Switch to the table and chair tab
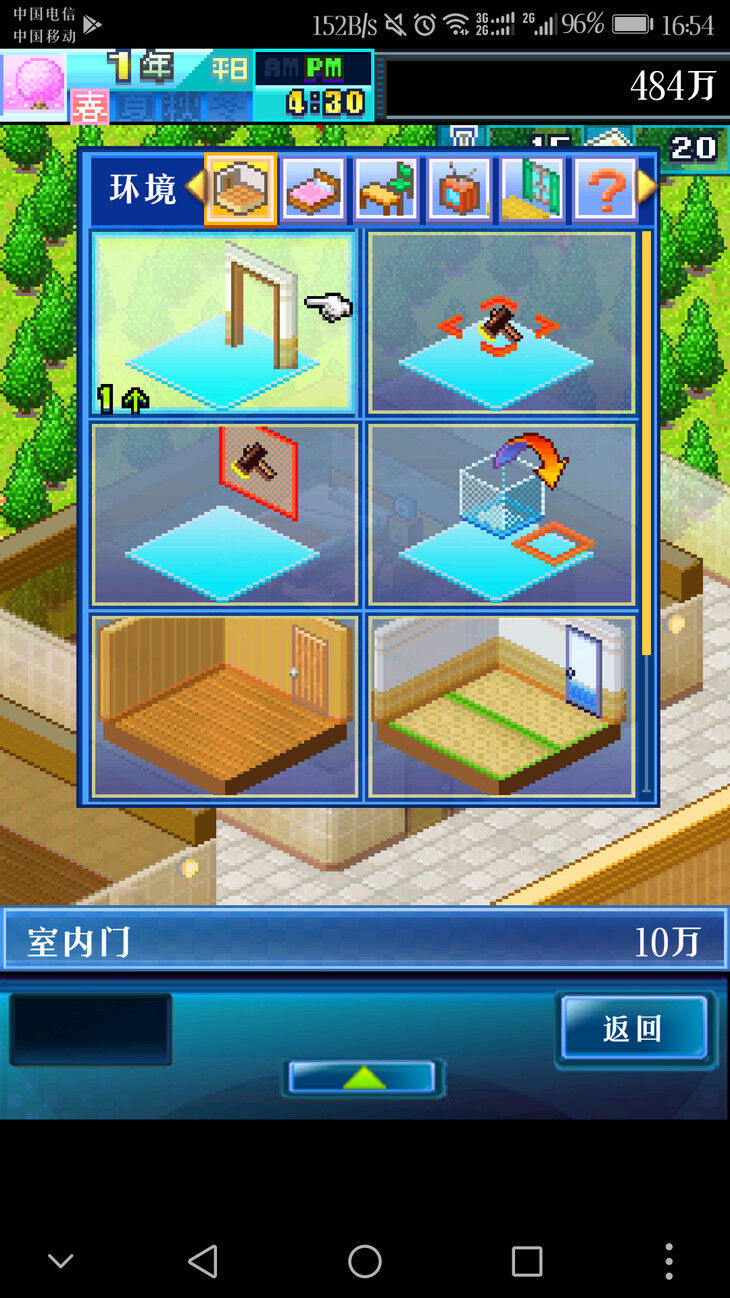 click(x=386, y=189)
